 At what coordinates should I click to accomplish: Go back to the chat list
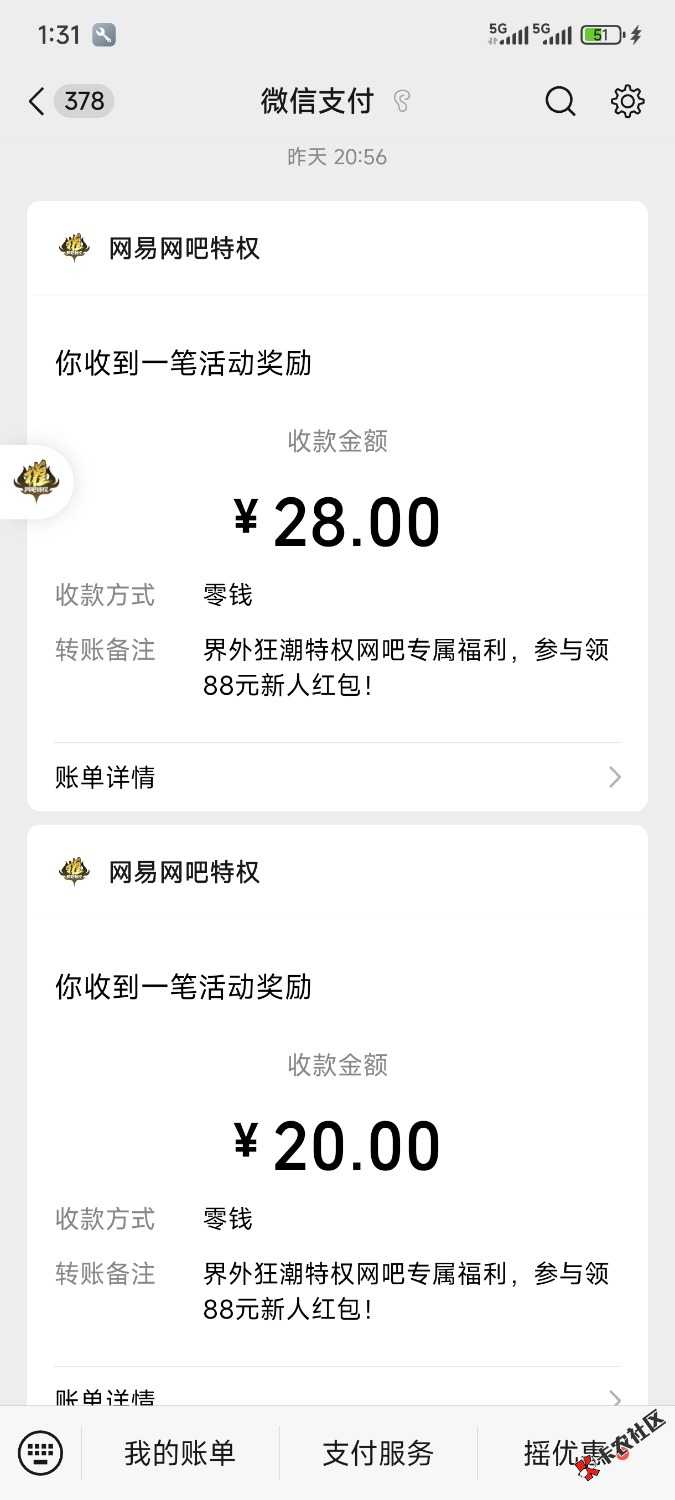[x=38, y=101]
